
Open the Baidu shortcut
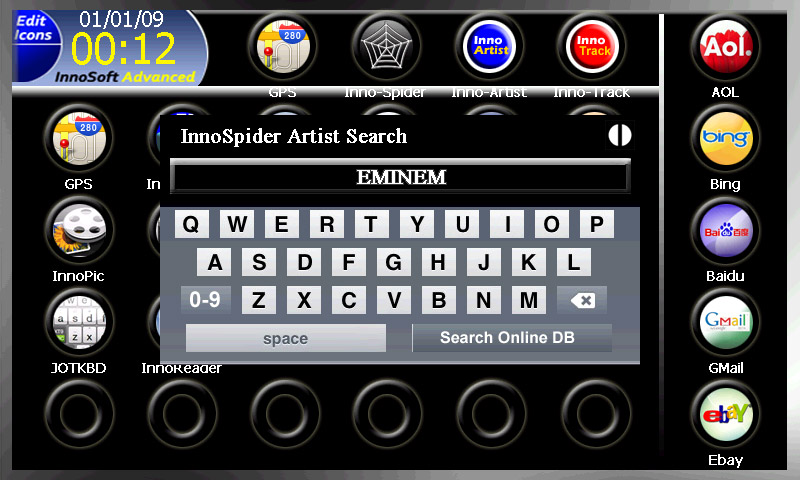724,231
